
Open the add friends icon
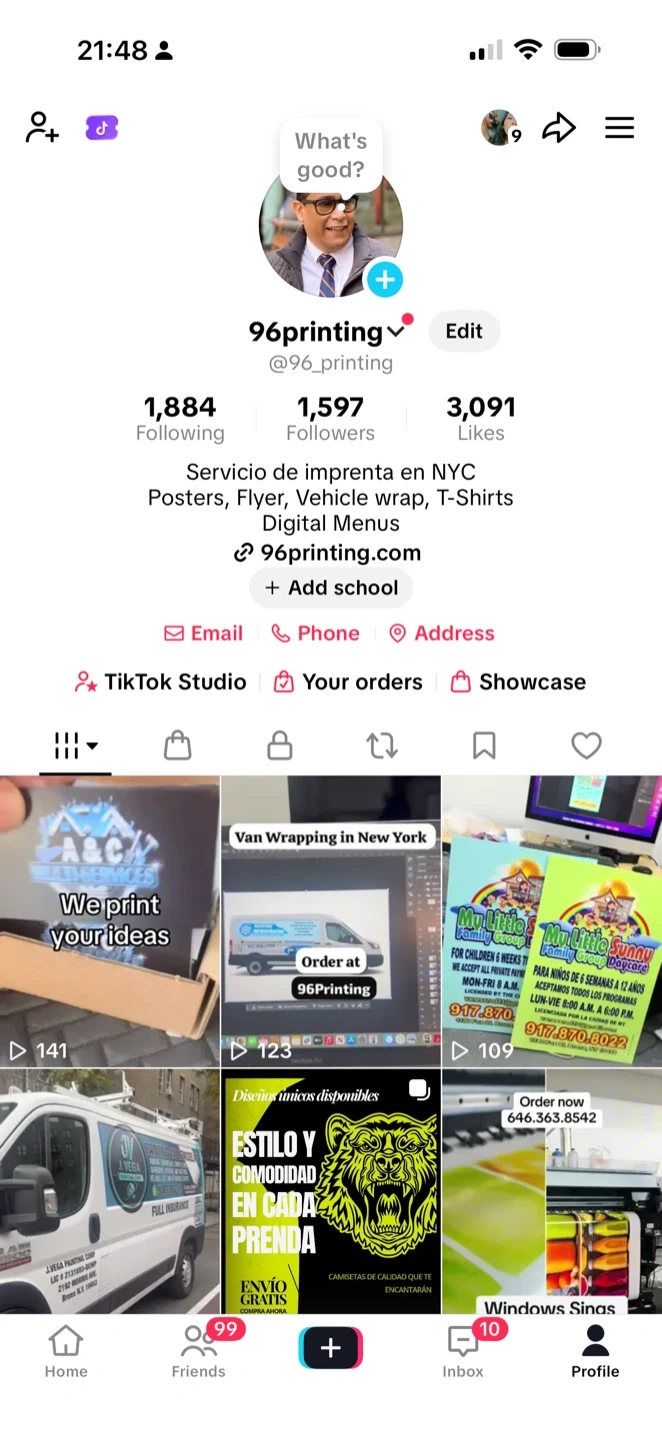click(x=42, y=128)
